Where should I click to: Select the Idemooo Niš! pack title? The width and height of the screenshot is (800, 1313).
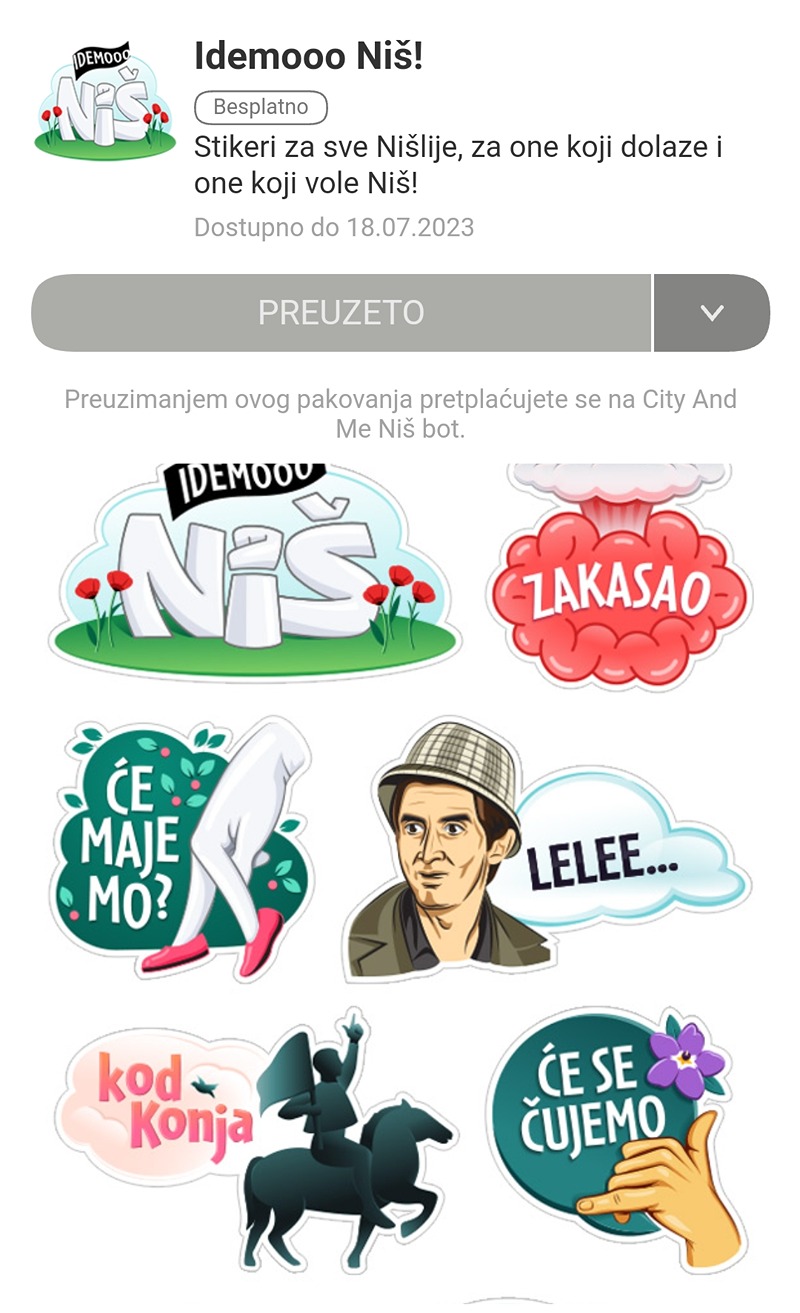(x=312, y=57)
